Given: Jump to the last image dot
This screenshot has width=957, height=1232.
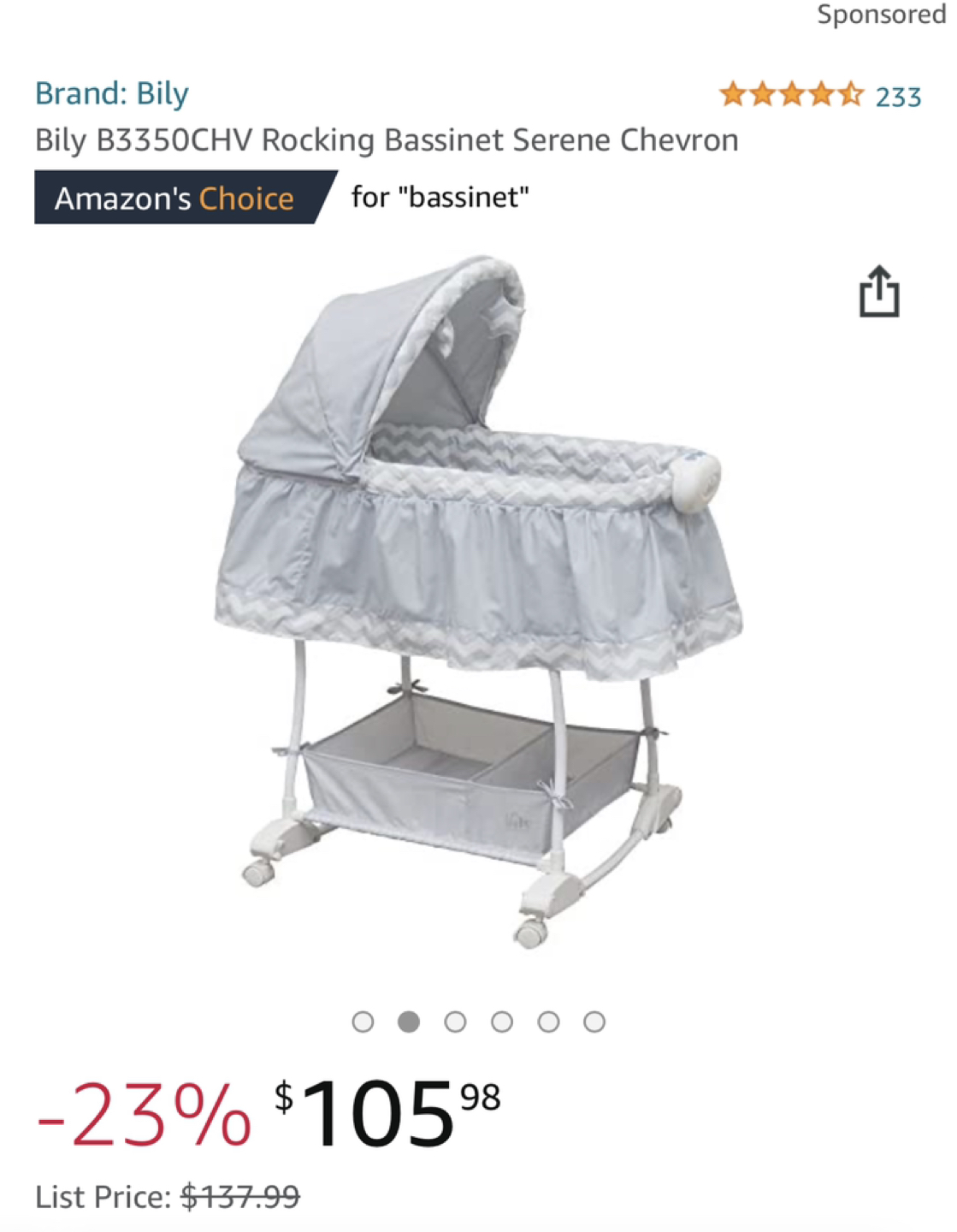Looking at the screenshot, I should tap(594, 1022).
